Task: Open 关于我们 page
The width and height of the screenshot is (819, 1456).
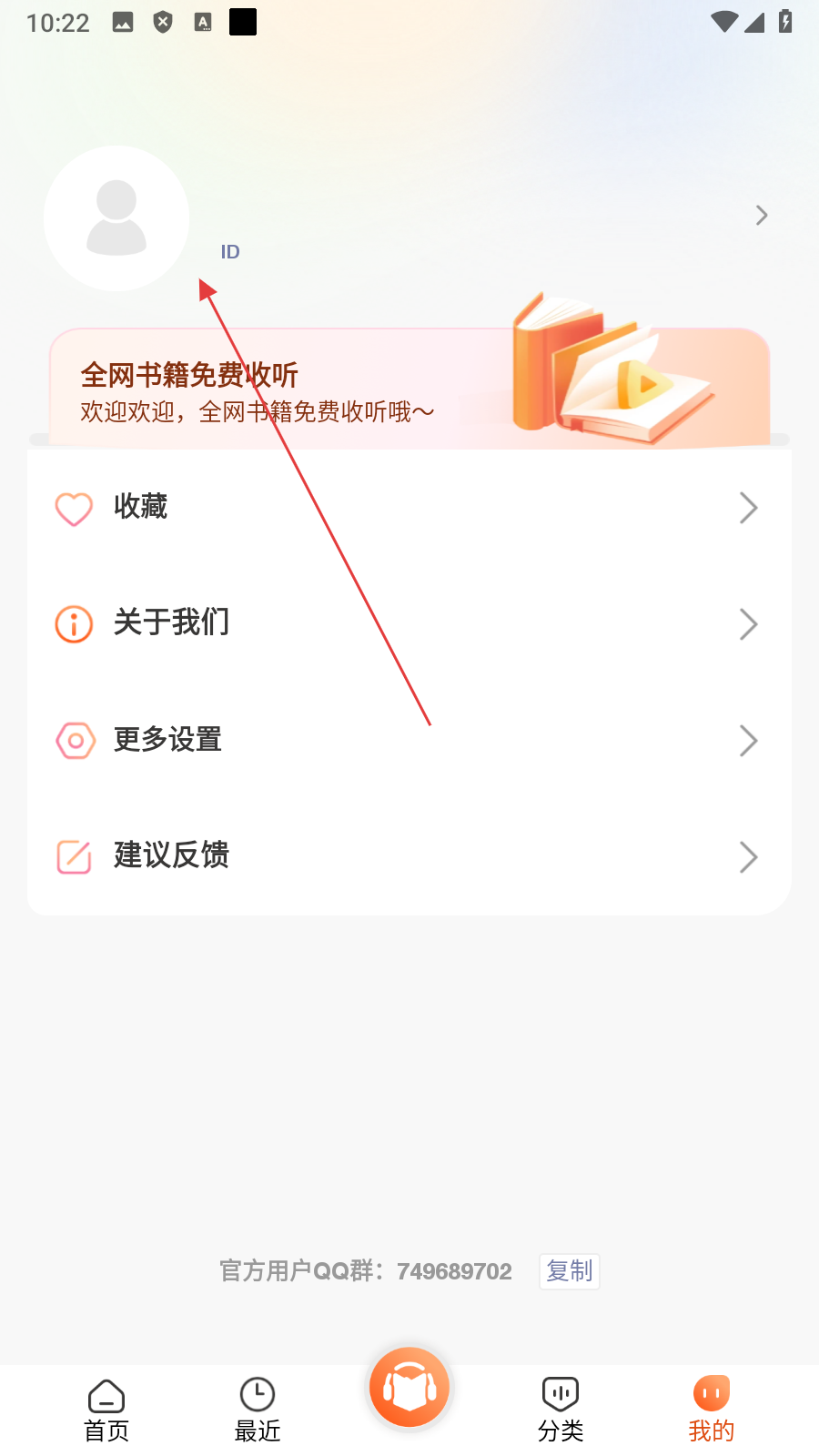Action: coord(409,624)
